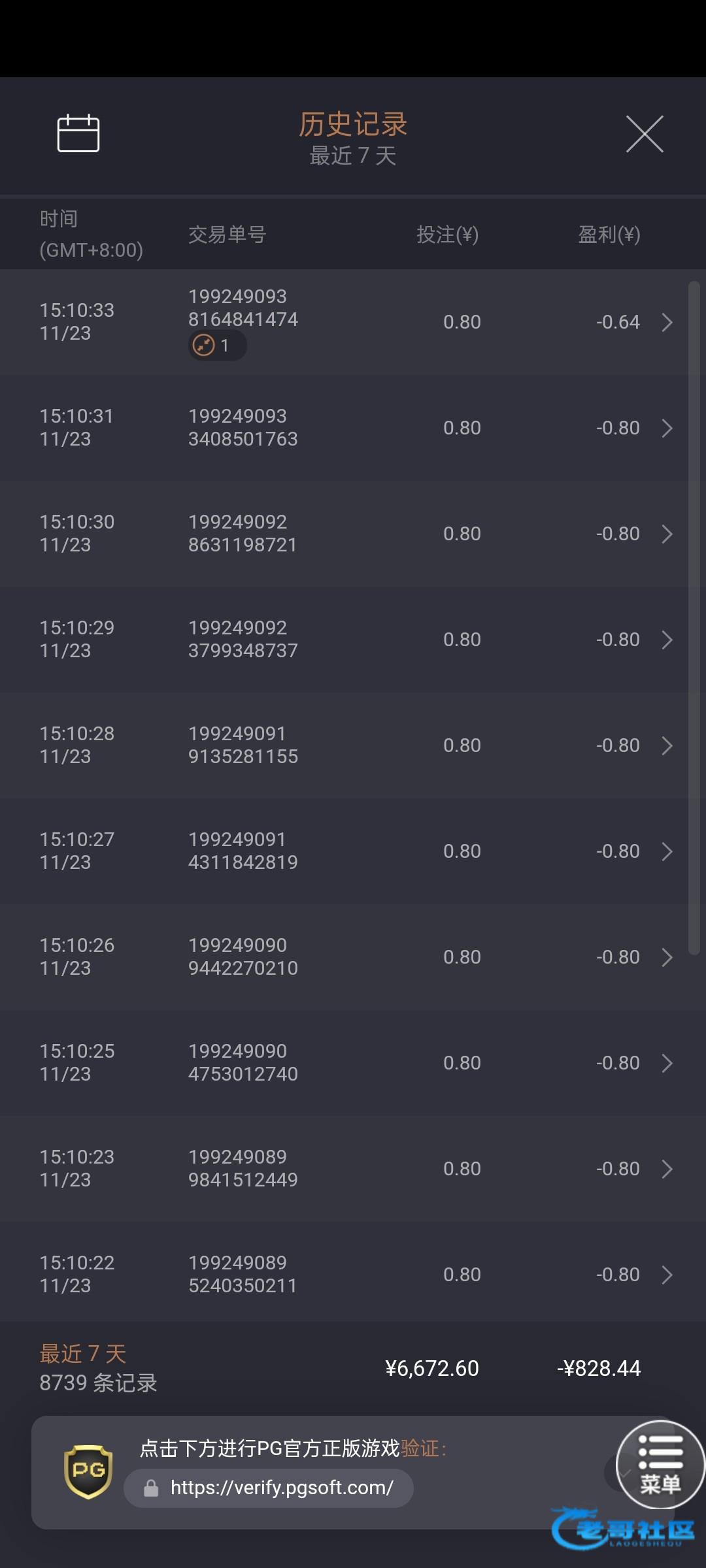Close the history records panel
The image size is (706, 1568).
click(645, 134)
